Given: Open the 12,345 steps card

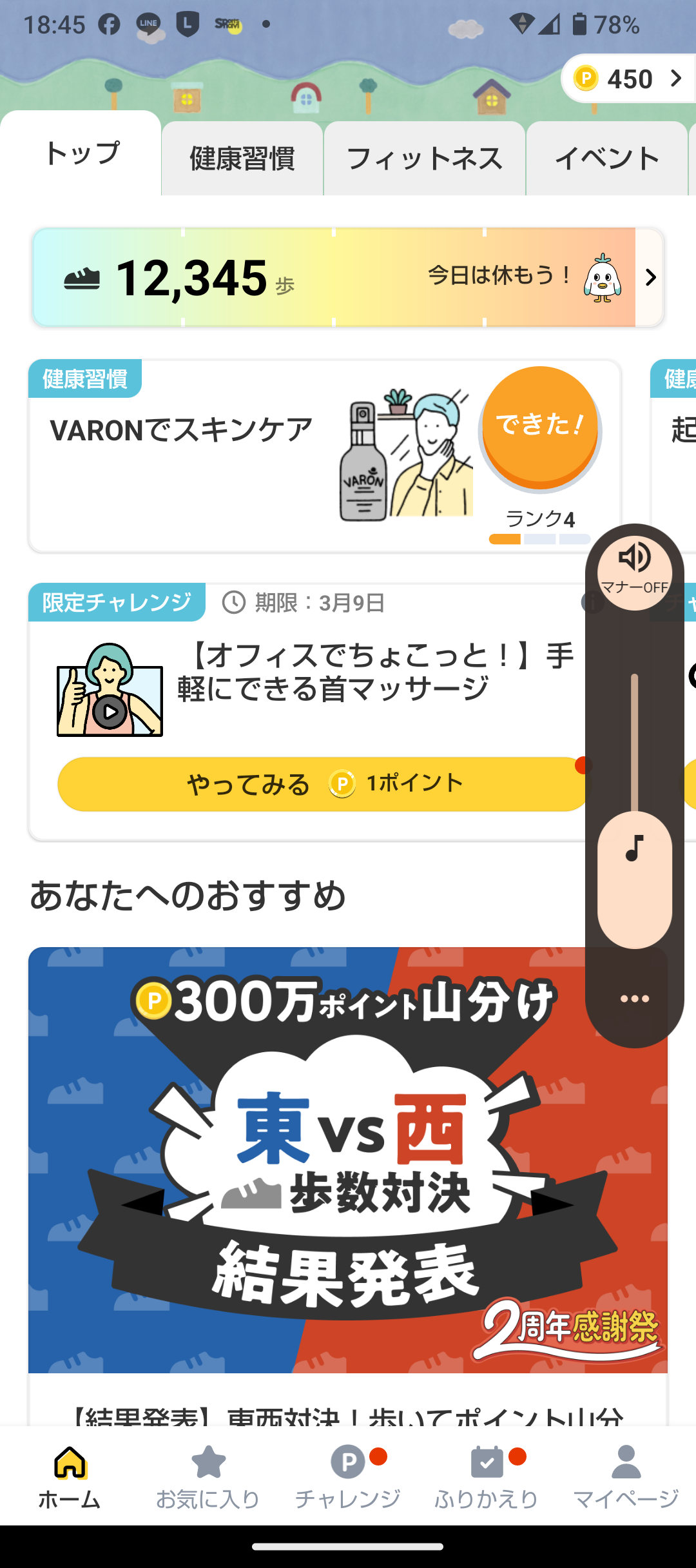Looking at the screenshot, I should point(348,277).
